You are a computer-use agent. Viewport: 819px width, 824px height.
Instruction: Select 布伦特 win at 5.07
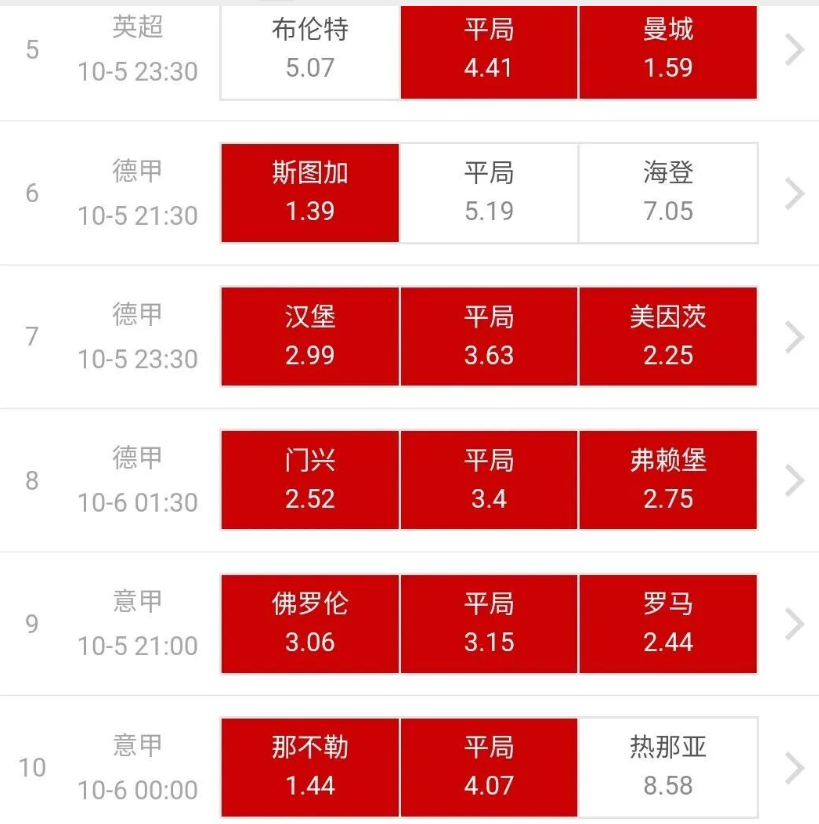[310, 50]
